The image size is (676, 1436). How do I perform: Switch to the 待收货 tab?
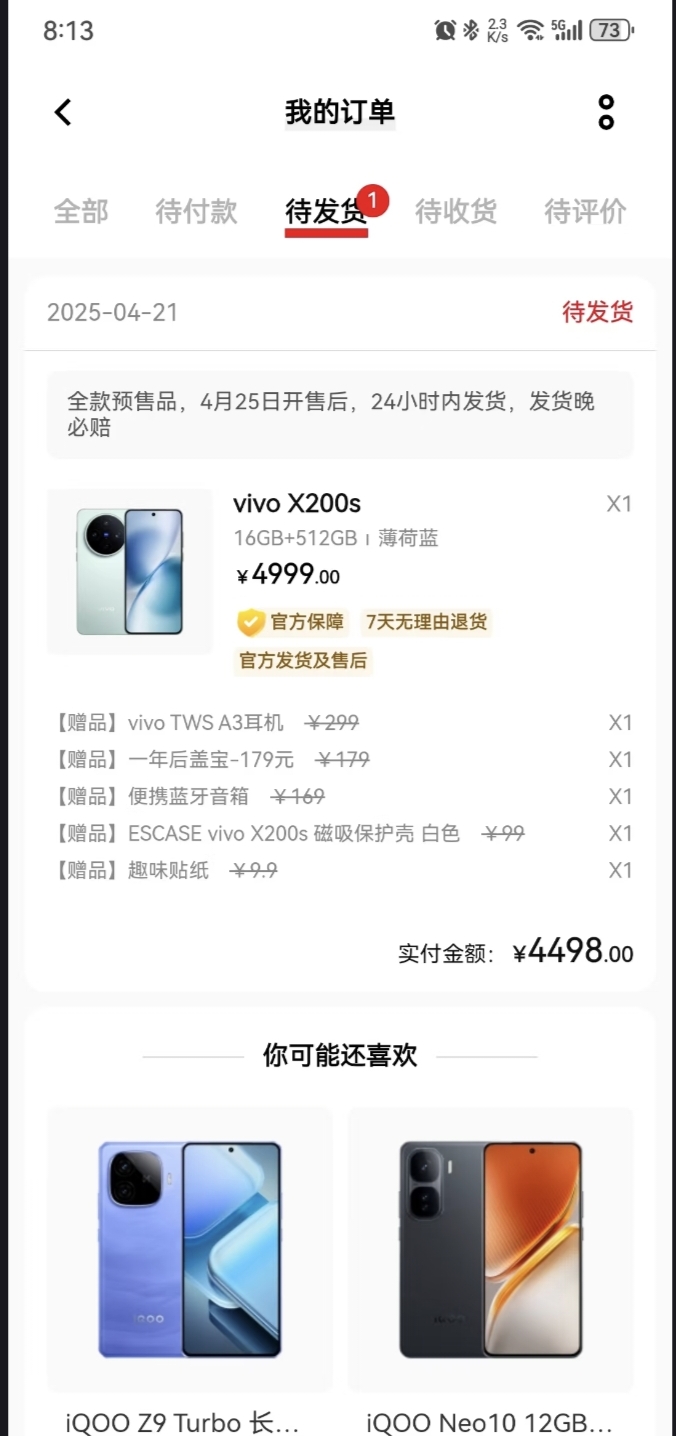[x=456, y=211]
